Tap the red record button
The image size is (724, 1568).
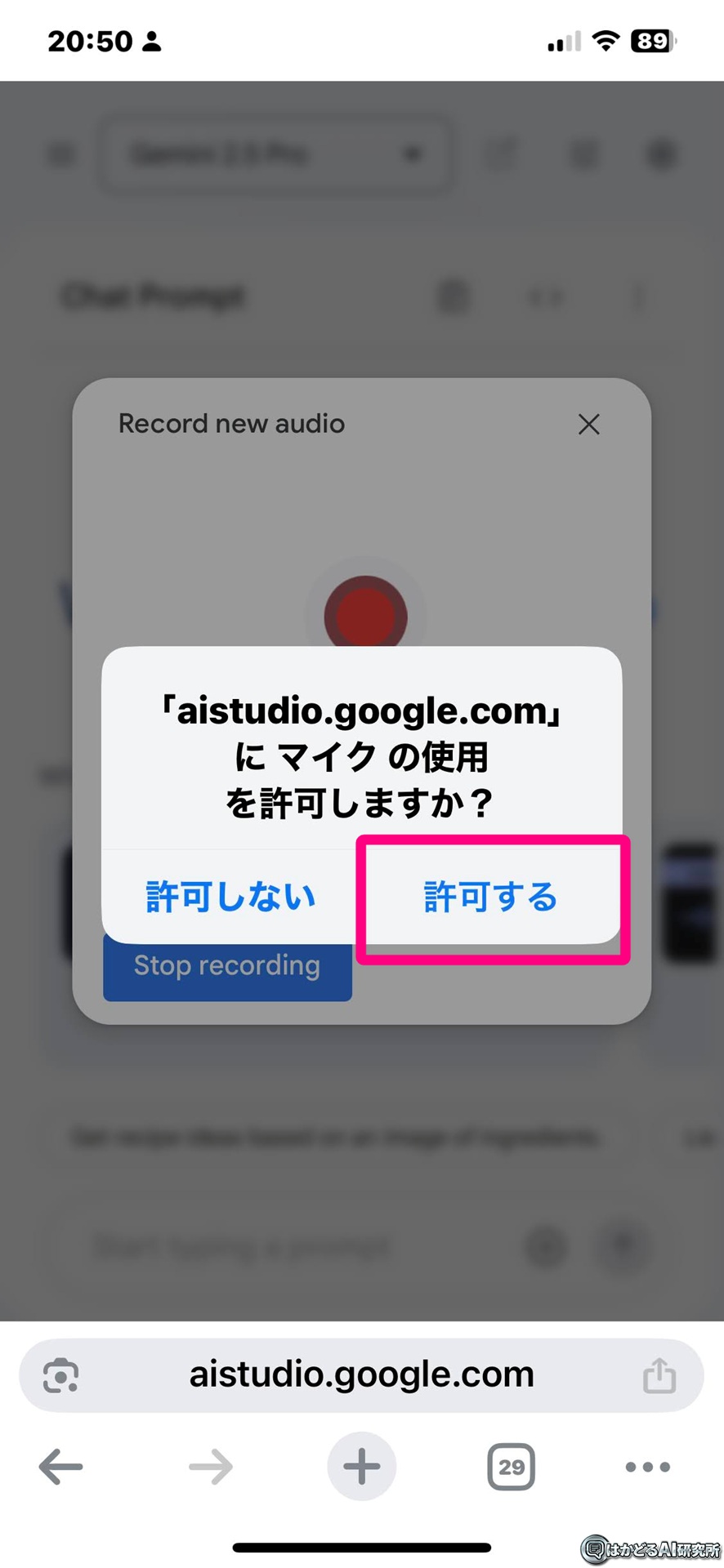(365, 614)
